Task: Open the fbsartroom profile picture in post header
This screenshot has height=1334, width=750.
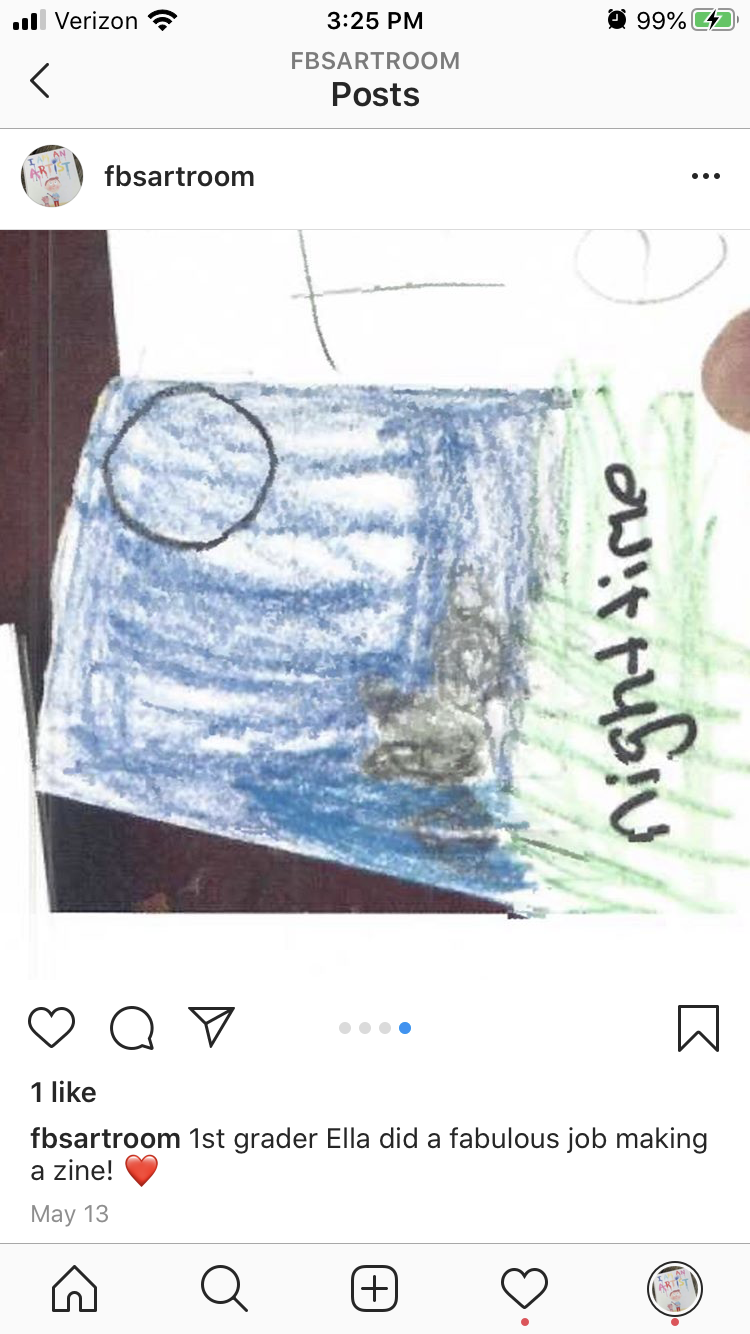Action: 52,176
